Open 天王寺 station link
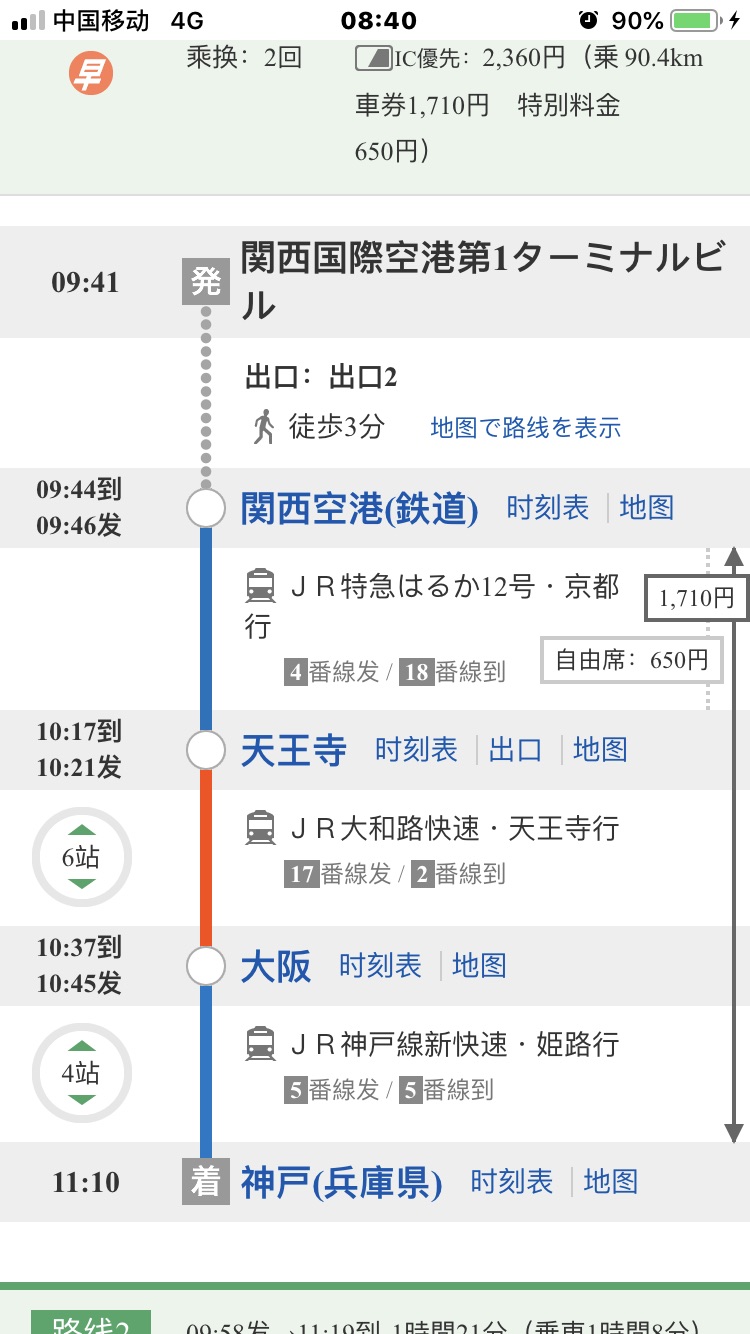Screen dimensions: 750x1334 click(293, 750)
